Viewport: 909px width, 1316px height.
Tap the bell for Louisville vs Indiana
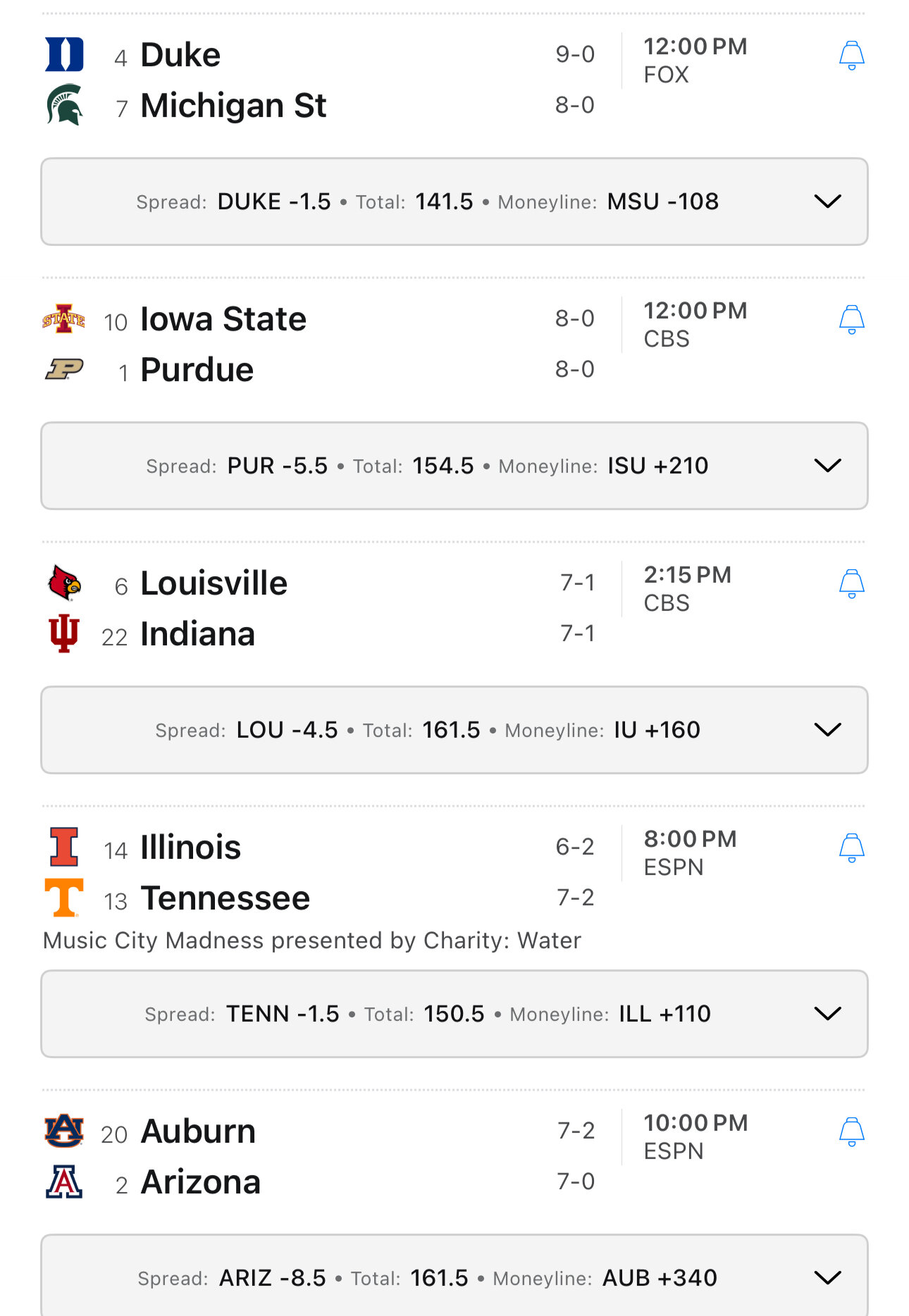[x=851, y=583]
